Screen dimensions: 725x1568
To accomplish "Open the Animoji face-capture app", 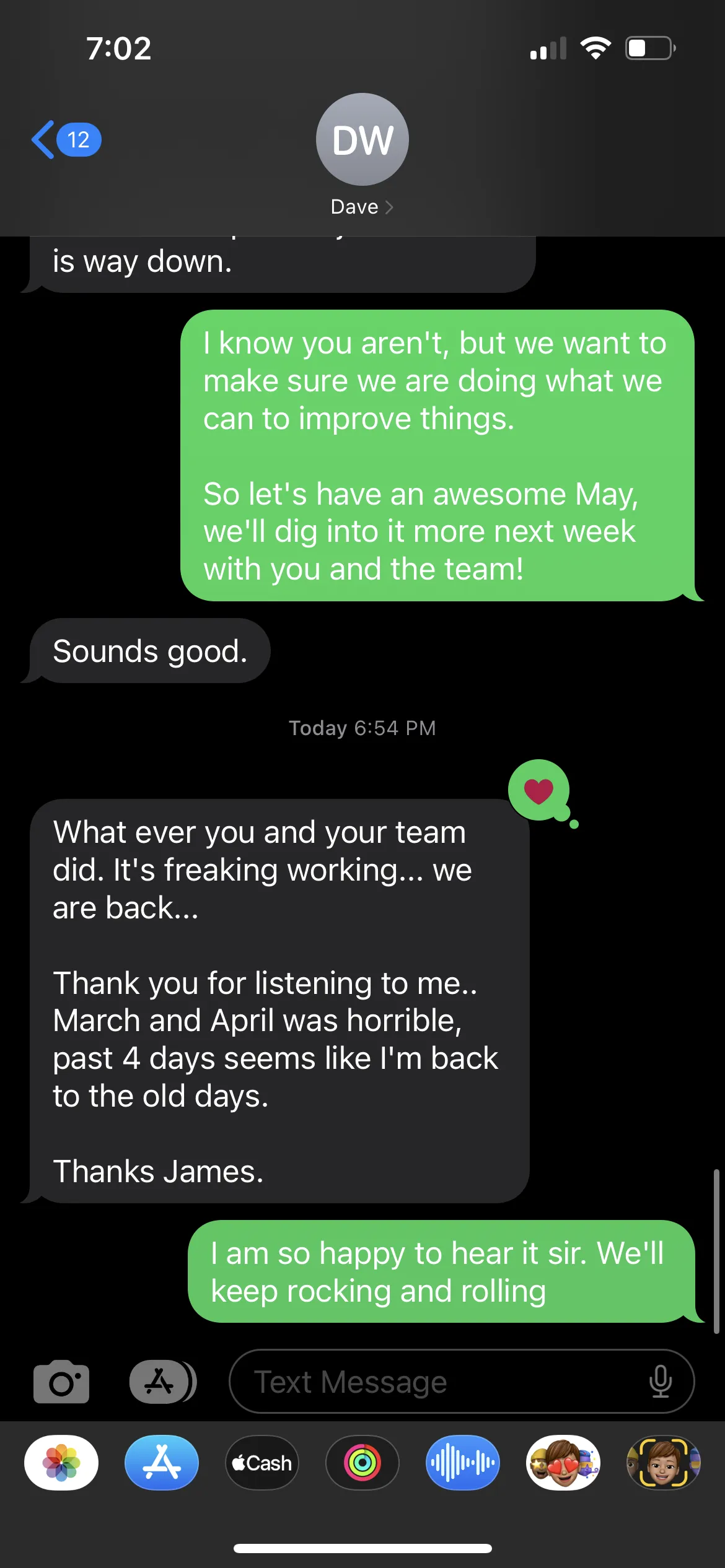I will click(663, 1463).
